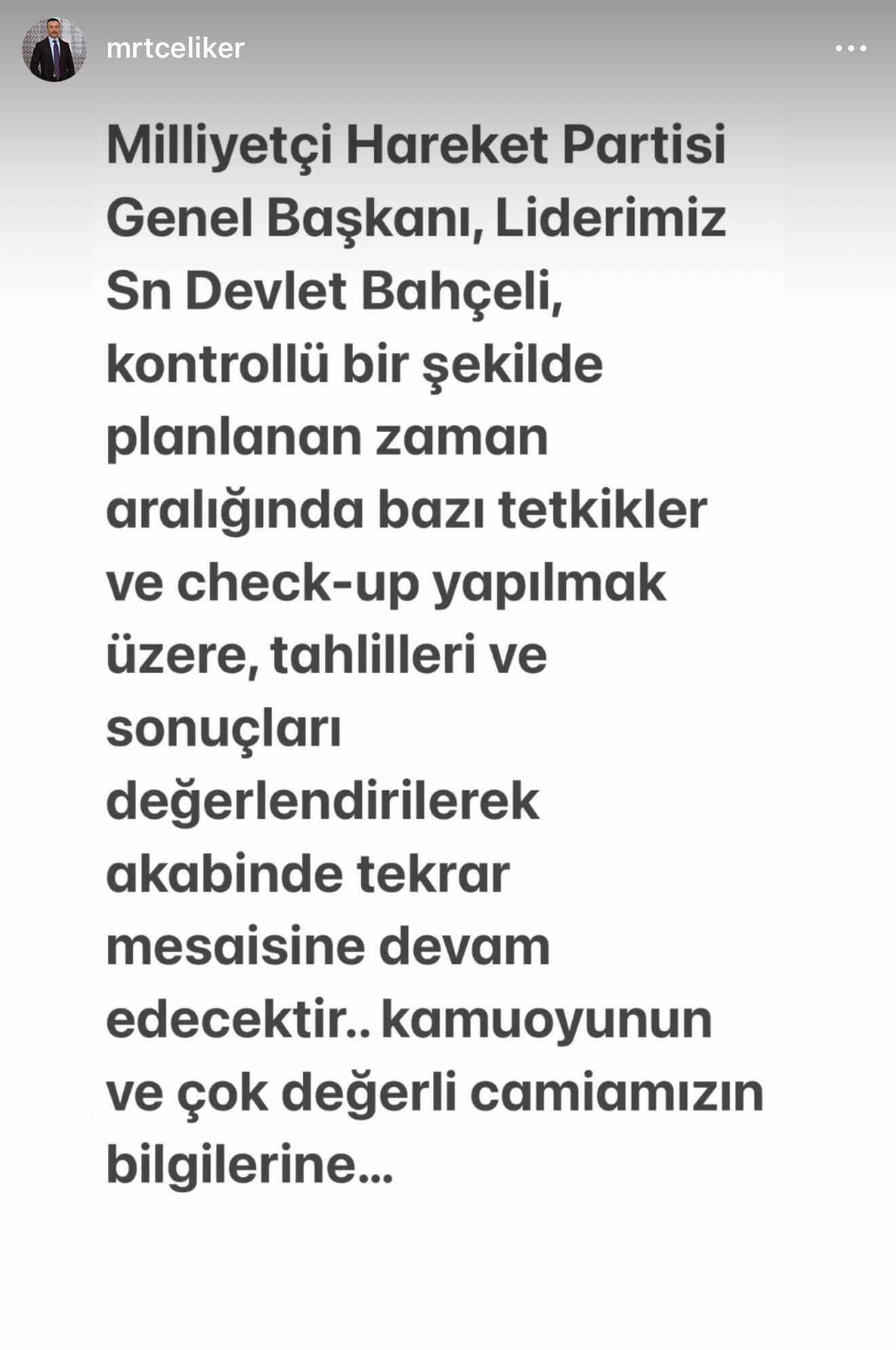Click the empty space below the story text

(x=448, y=1277)
